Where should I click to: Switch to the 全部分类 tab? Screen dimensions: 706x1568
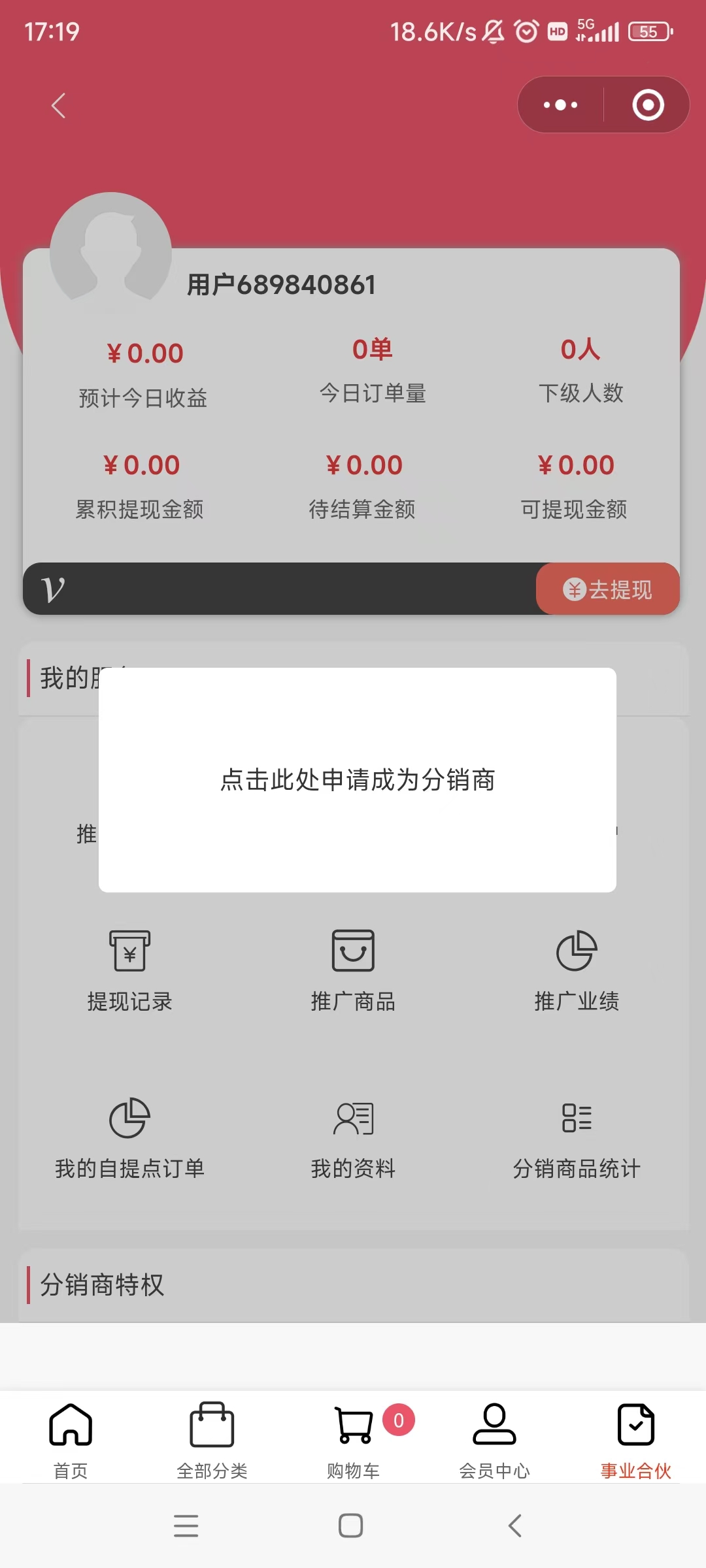coord(212,1440)
